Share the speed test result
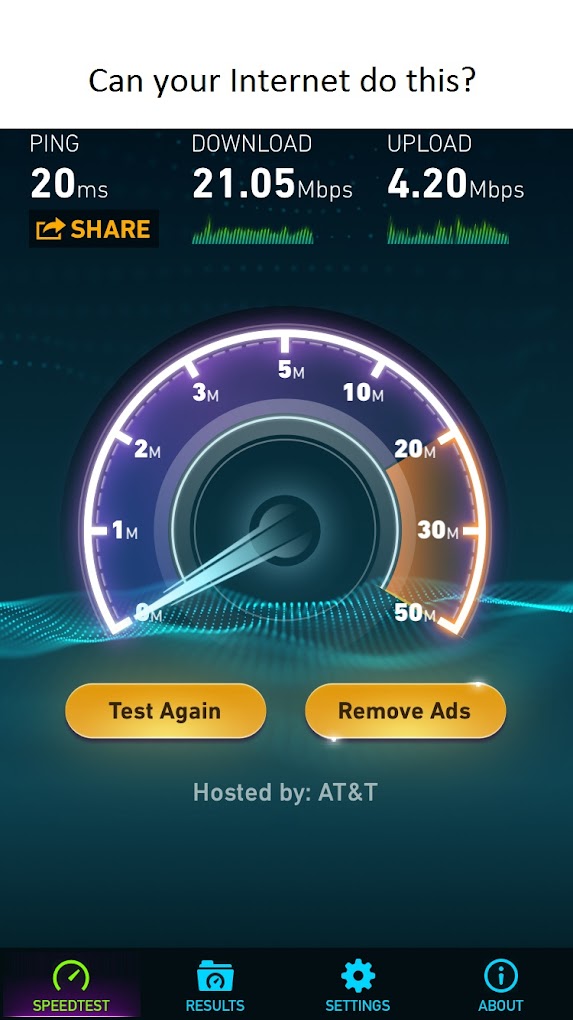The height and width of the screenshot is (1020, 573). (94, 228)
